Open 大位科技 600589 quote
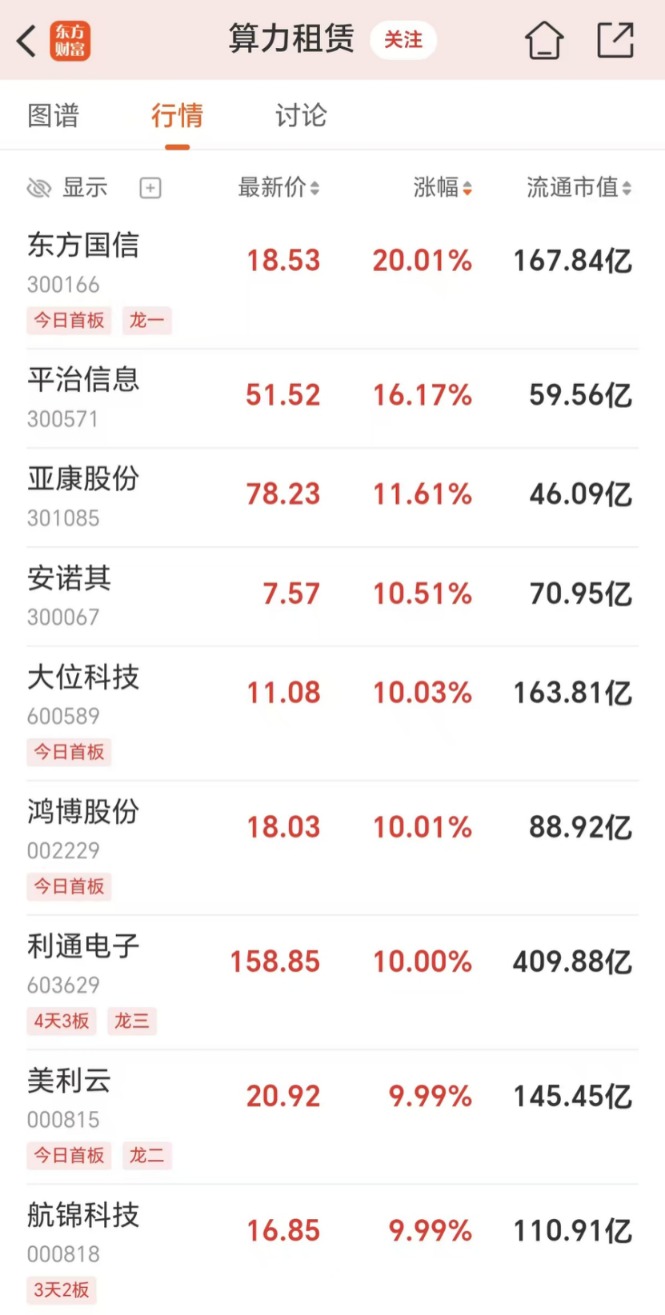 click(x=332, y=713)
